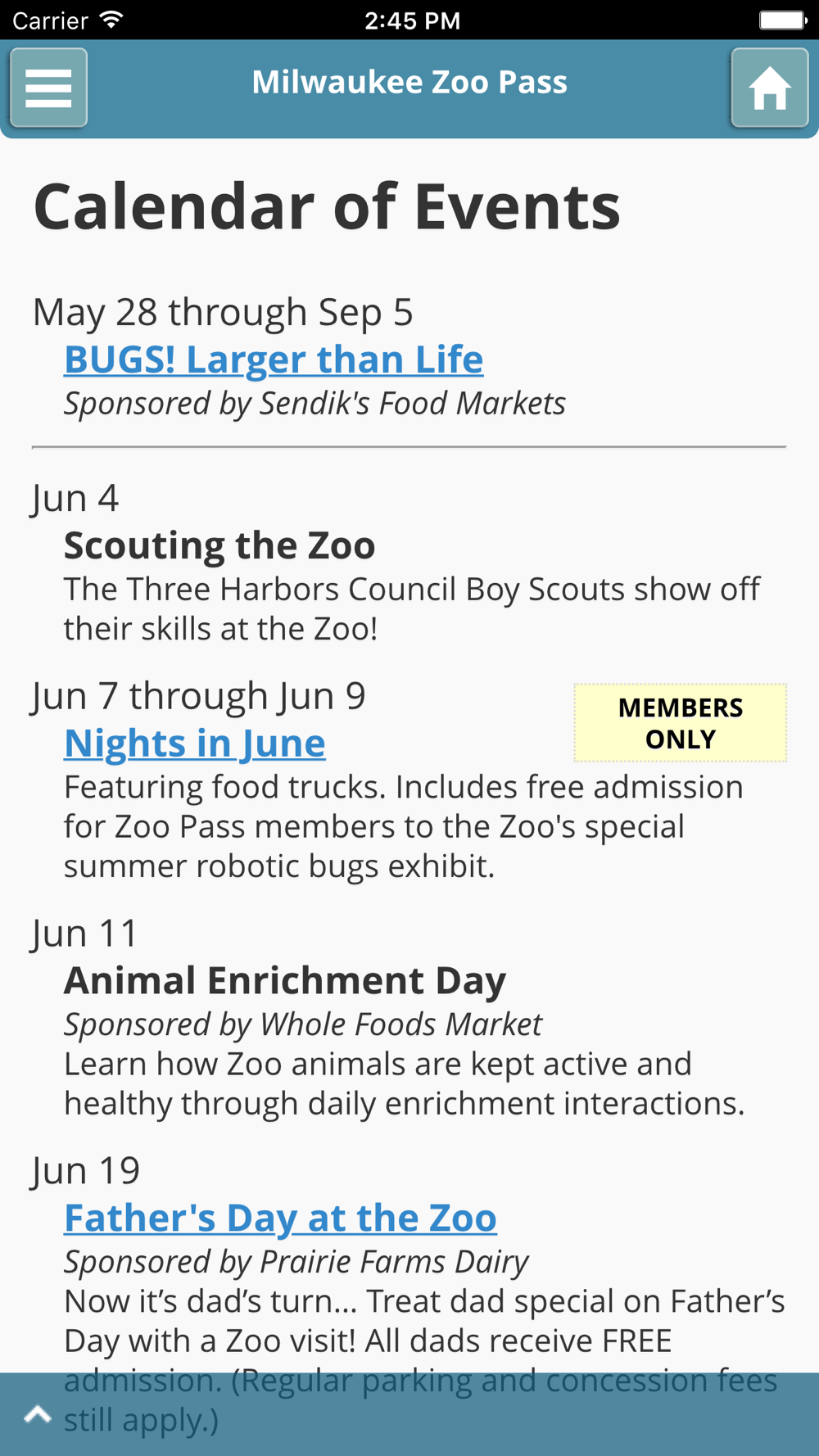
Task: View Father's Day at the Zoo details
Action: 280,1218
